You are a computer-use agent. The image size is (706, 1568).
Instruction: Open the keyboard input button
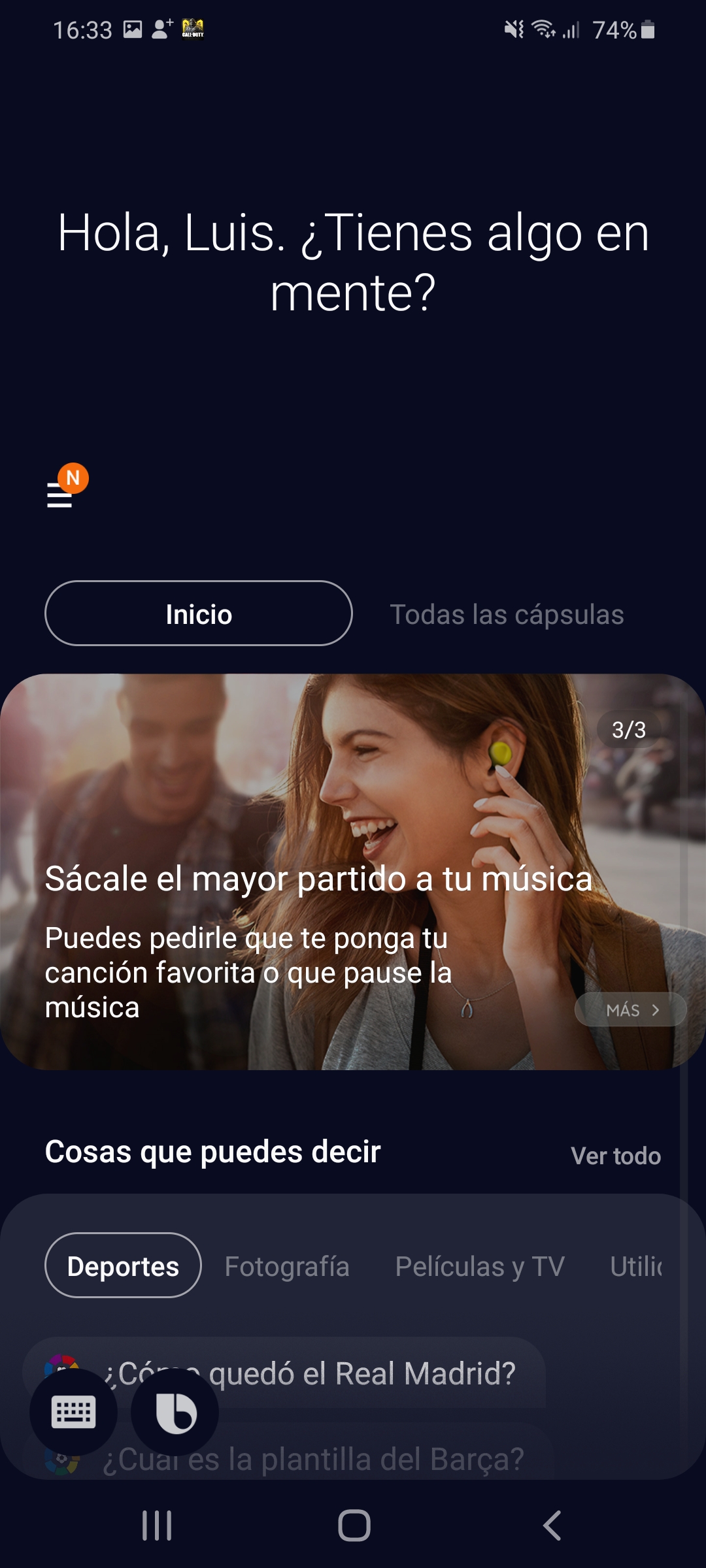click(73, 1413)
